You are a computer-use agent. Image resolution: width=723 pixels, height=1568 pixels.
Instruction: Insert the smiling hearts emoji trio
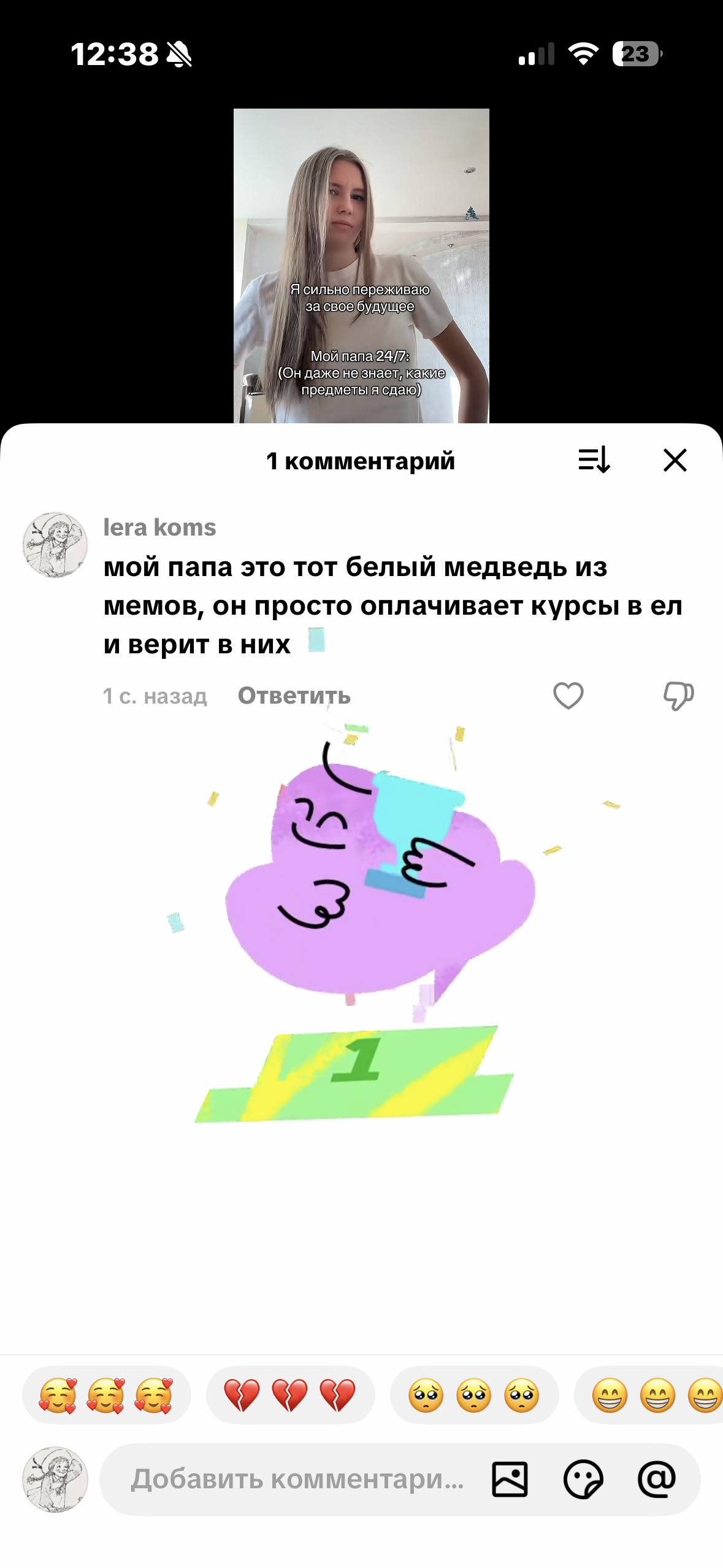(x=107, y=1395)
